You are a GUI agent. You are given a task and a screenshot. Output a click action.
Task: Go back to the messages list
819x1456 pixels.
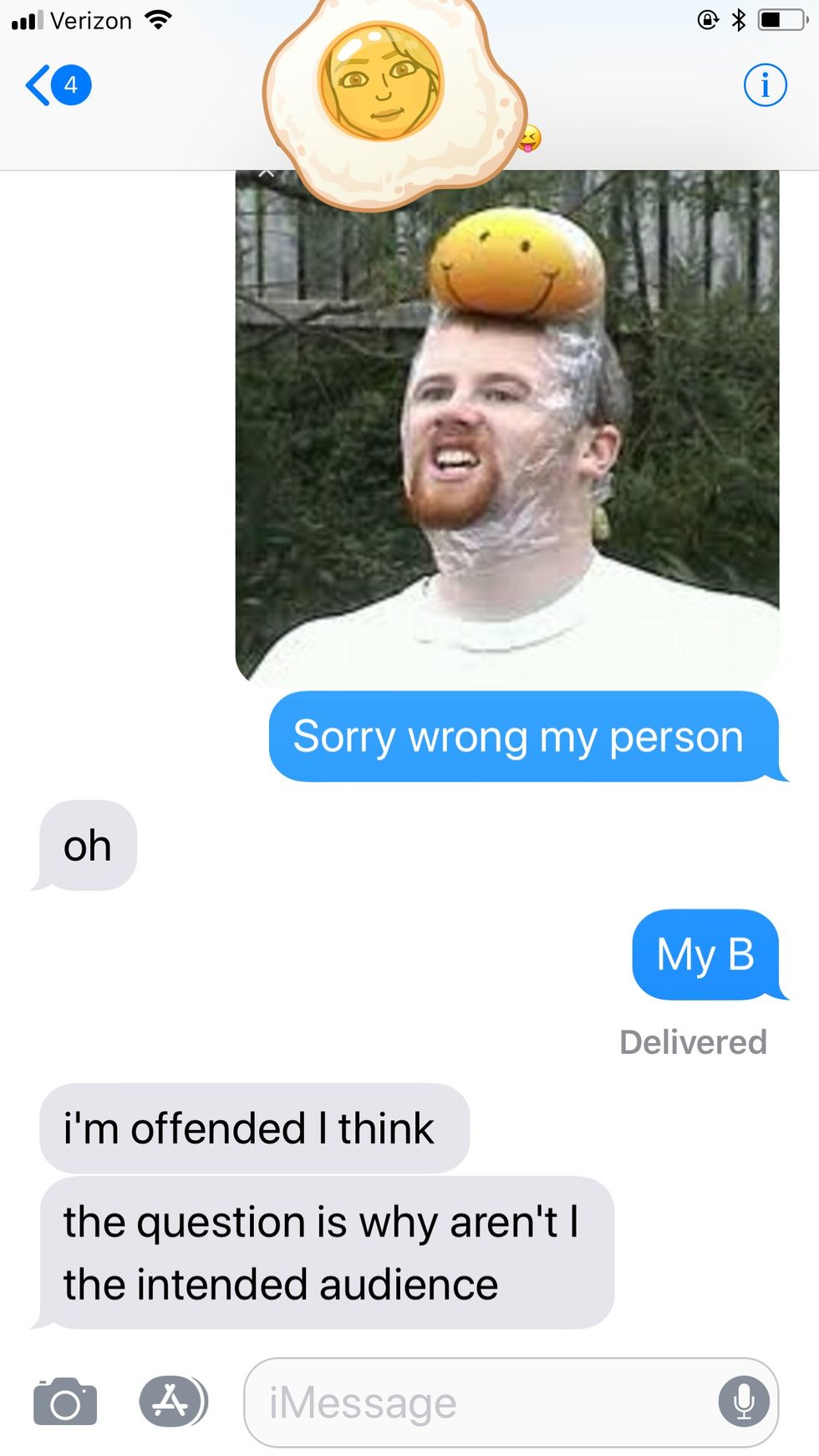point(57,85)
